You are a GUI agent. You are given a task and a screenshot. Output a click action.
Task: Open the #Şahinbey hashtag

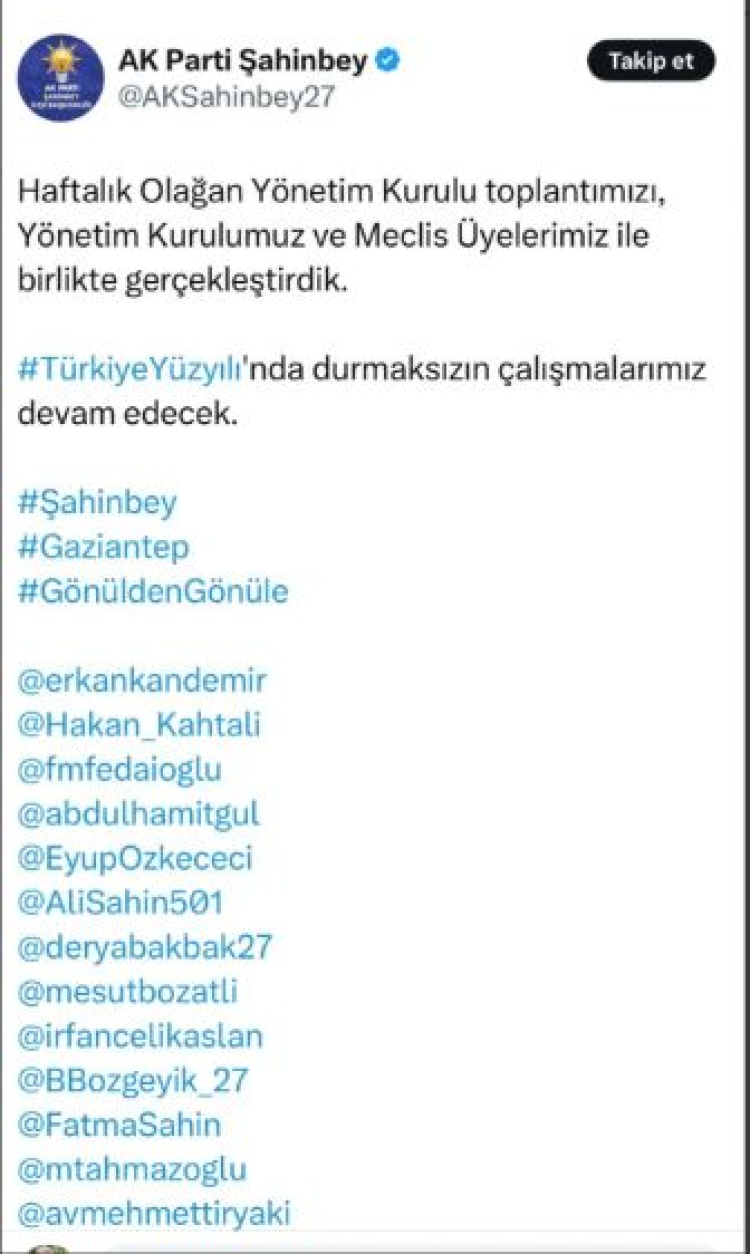click(97, 501)
